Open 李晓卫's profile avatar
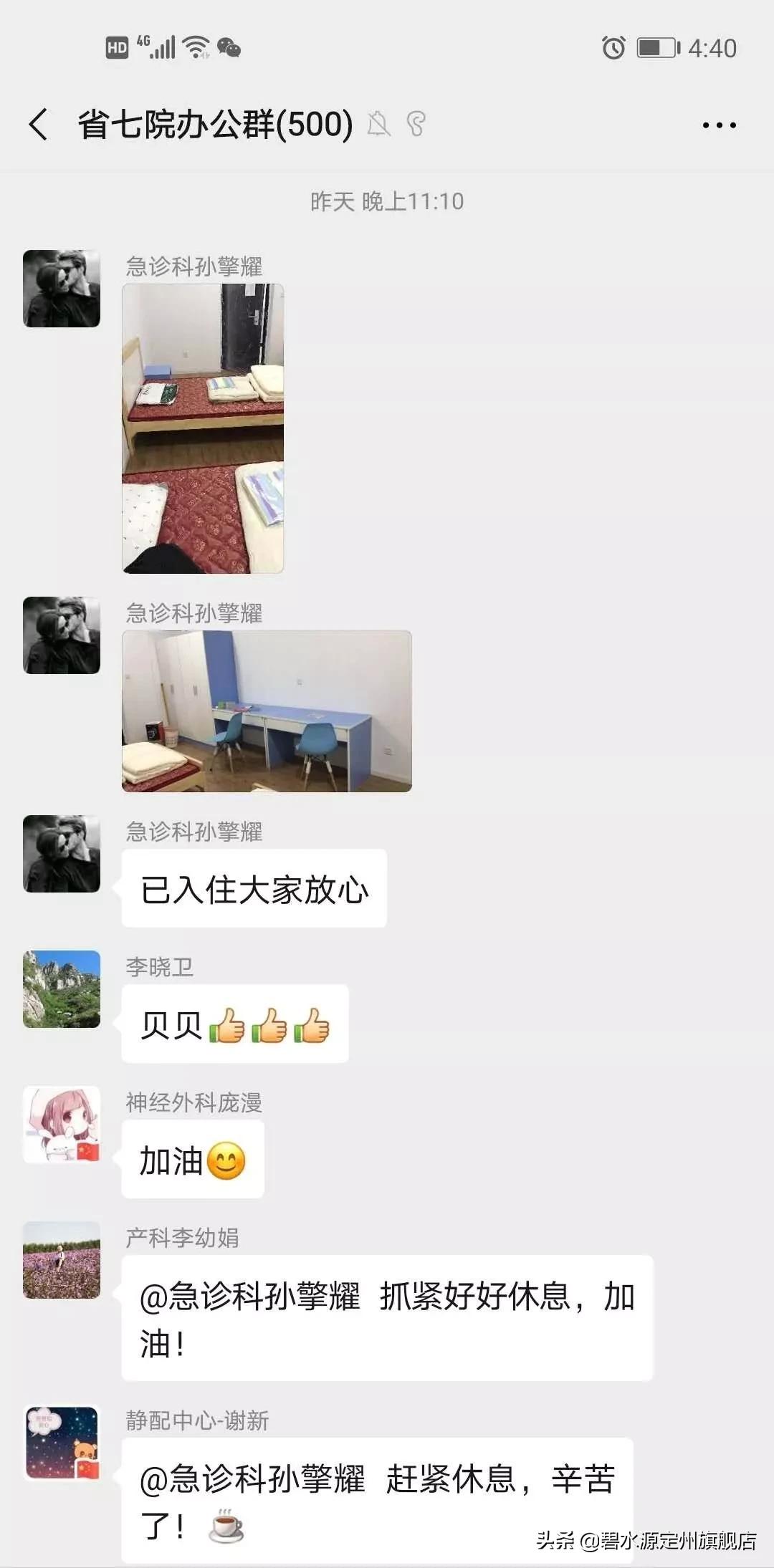Screen dimensions: 774x1568 pyautogui.click(x=62, y=990)
